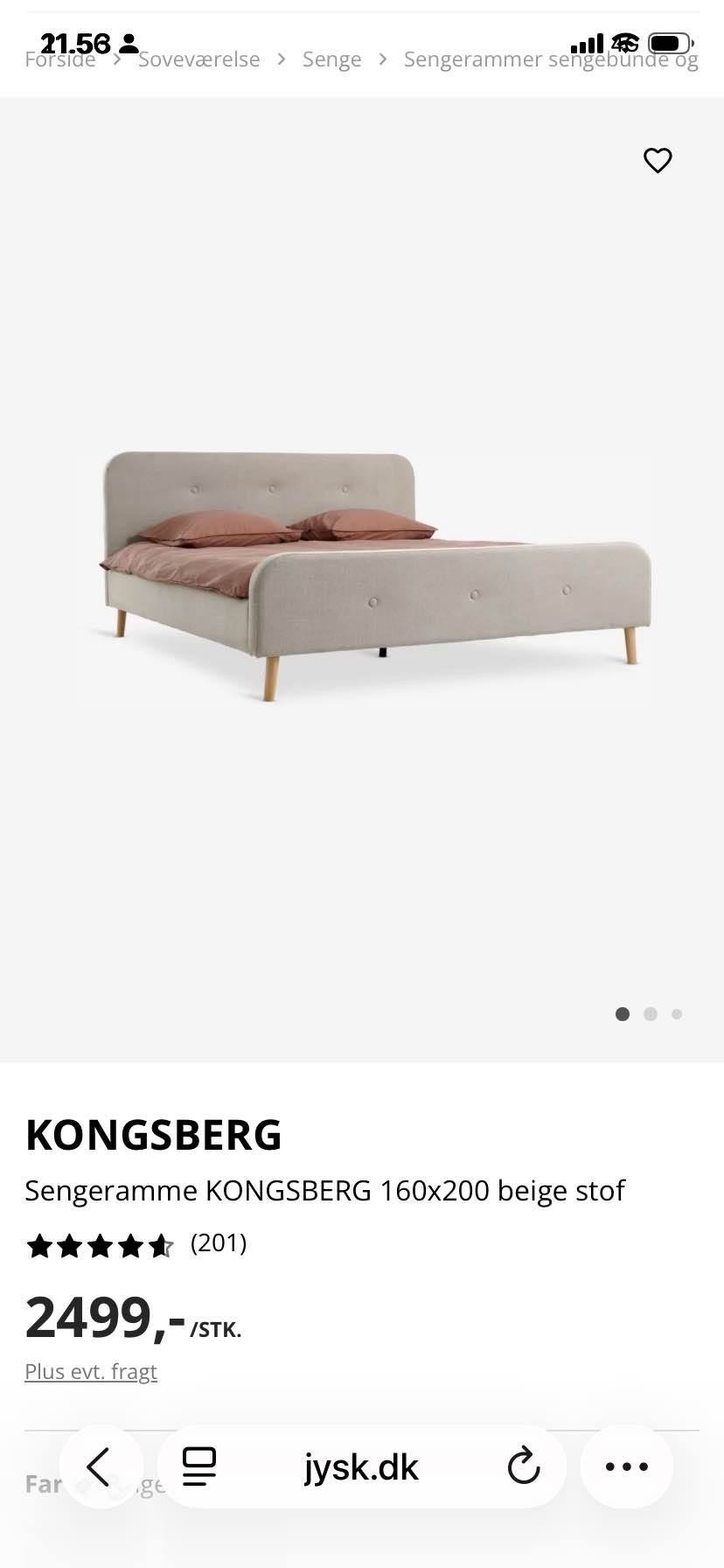Open the Soveværelse breadcrumb link
This screenshot has height=1568, width=724.
point(199,59)
